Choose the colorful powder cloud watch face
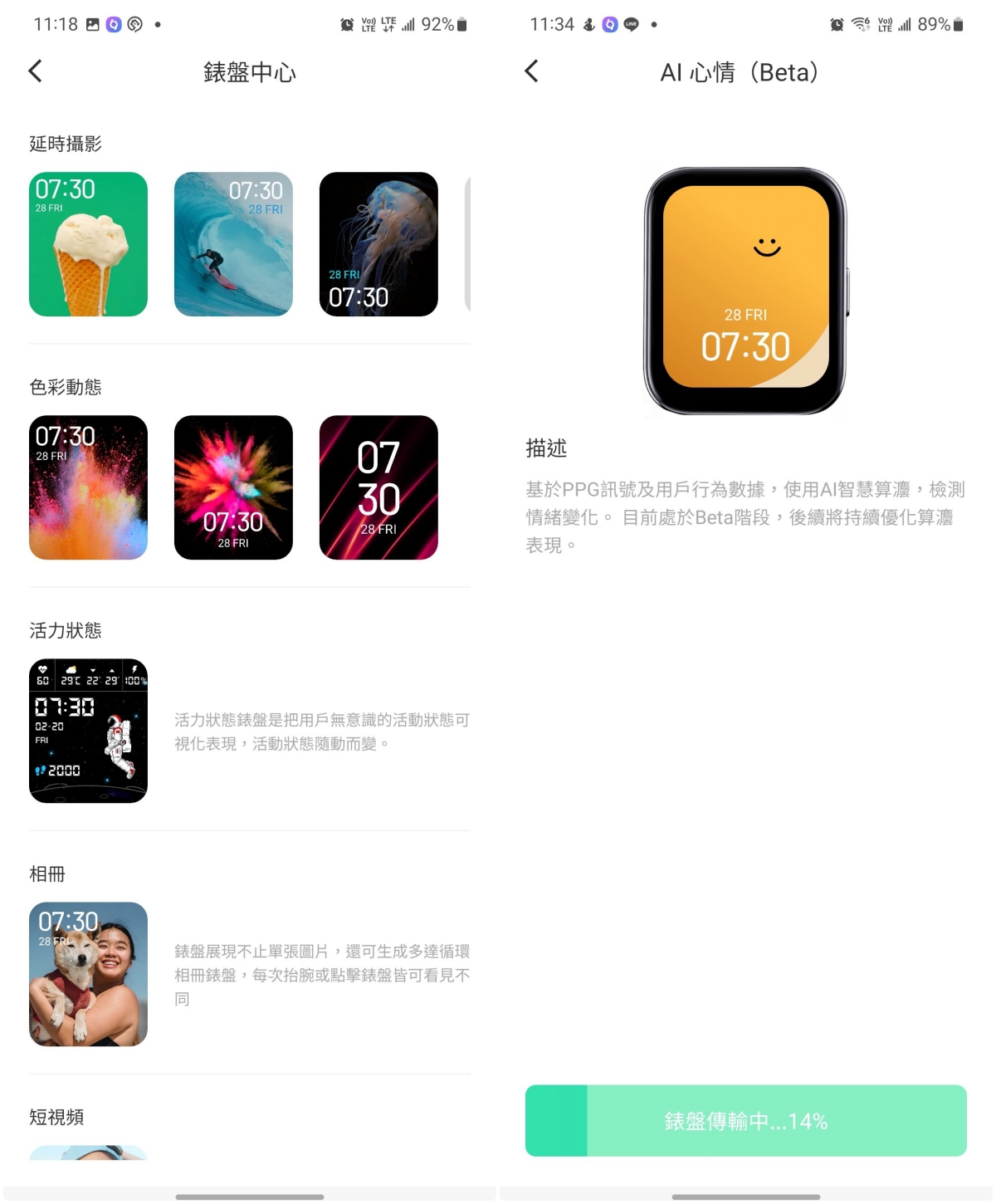 tap(88, 487)
